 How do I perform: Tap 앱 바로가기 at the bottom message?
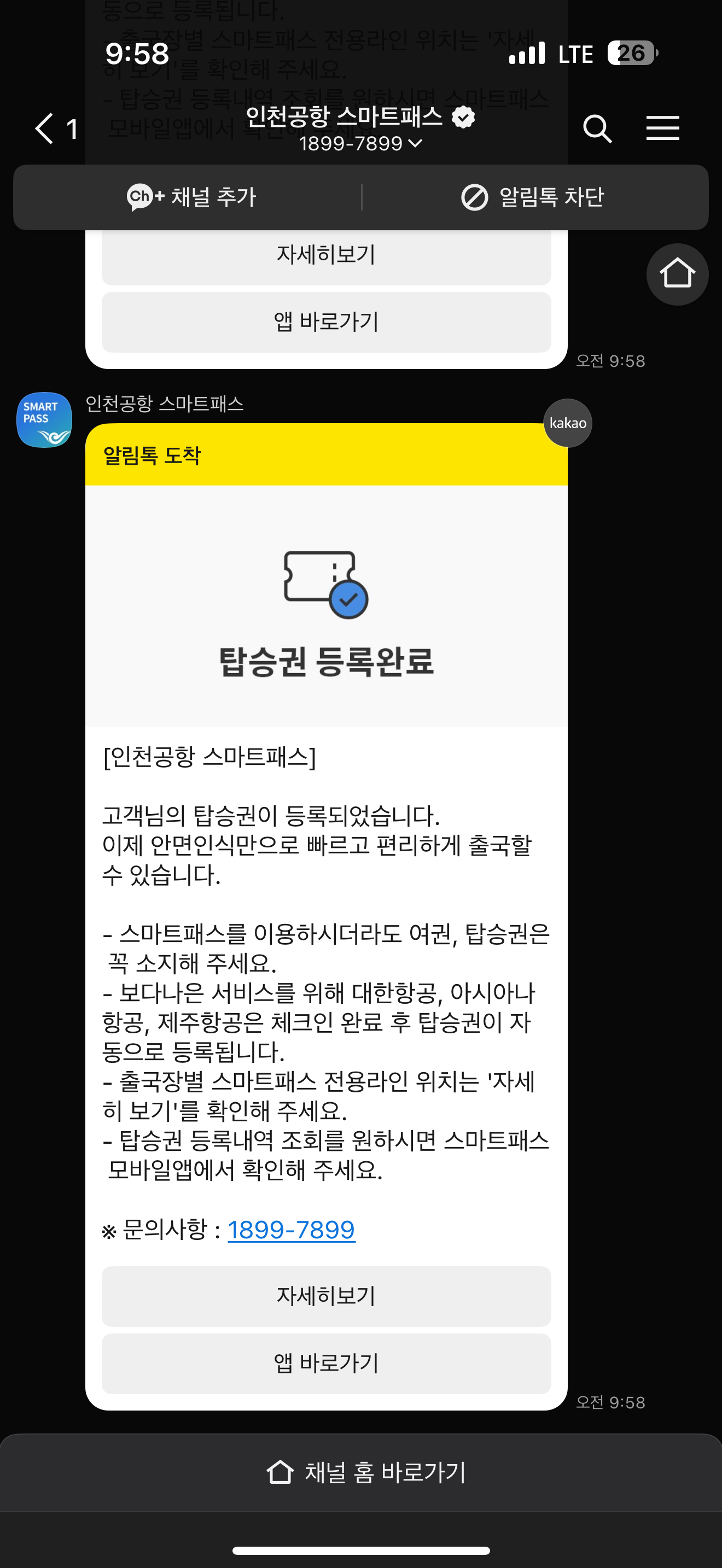(327, 1363)
